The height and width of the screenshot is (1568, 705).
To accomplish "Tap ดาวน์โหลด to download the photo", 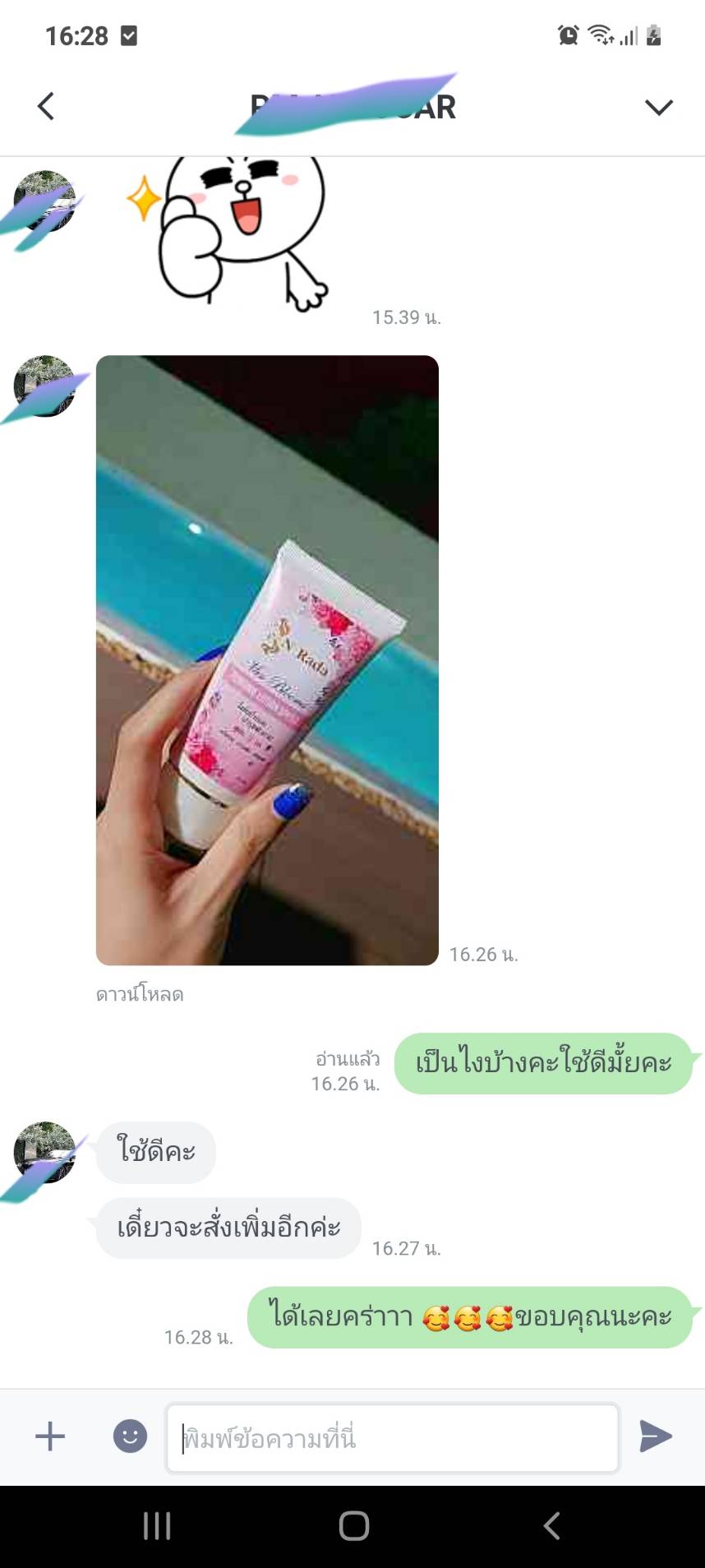I will 140,994.
